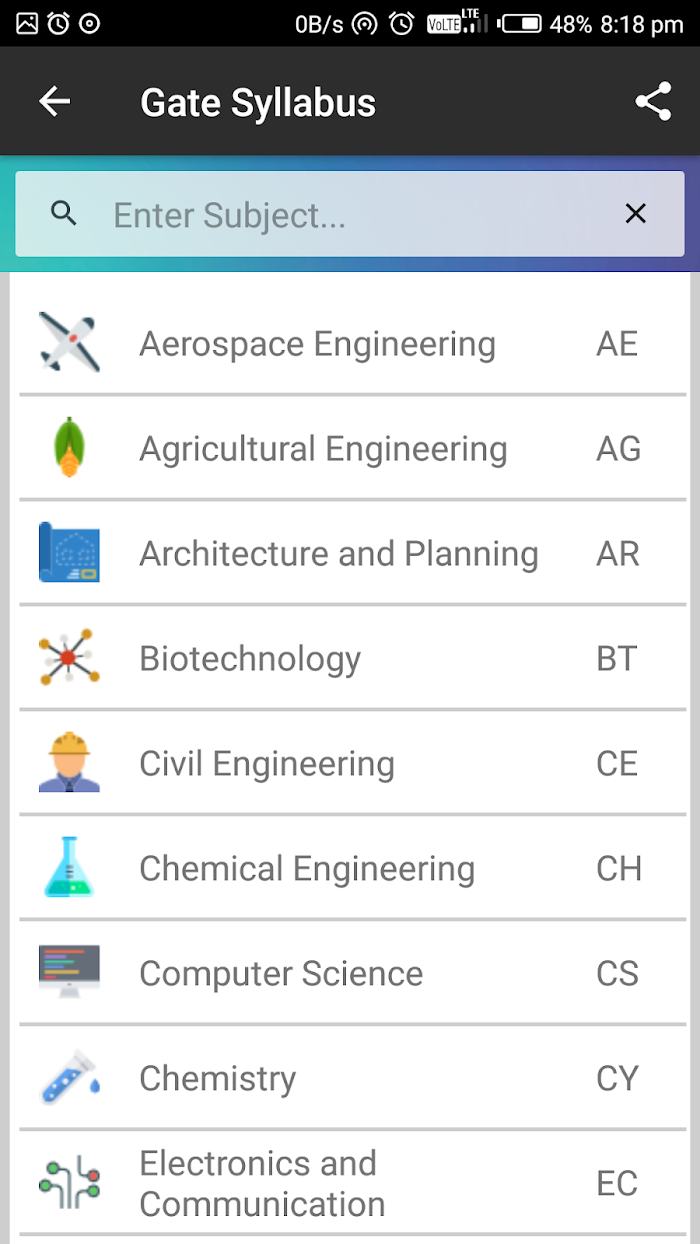Open Electronics and Communication syllabus

(350, 1183)
